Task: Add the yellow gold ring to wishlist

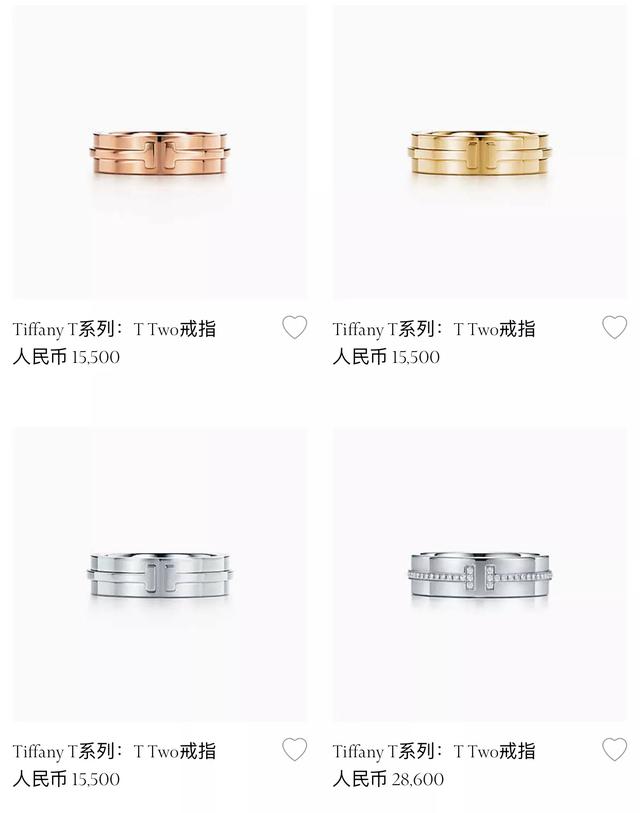Action: (614, 327)
